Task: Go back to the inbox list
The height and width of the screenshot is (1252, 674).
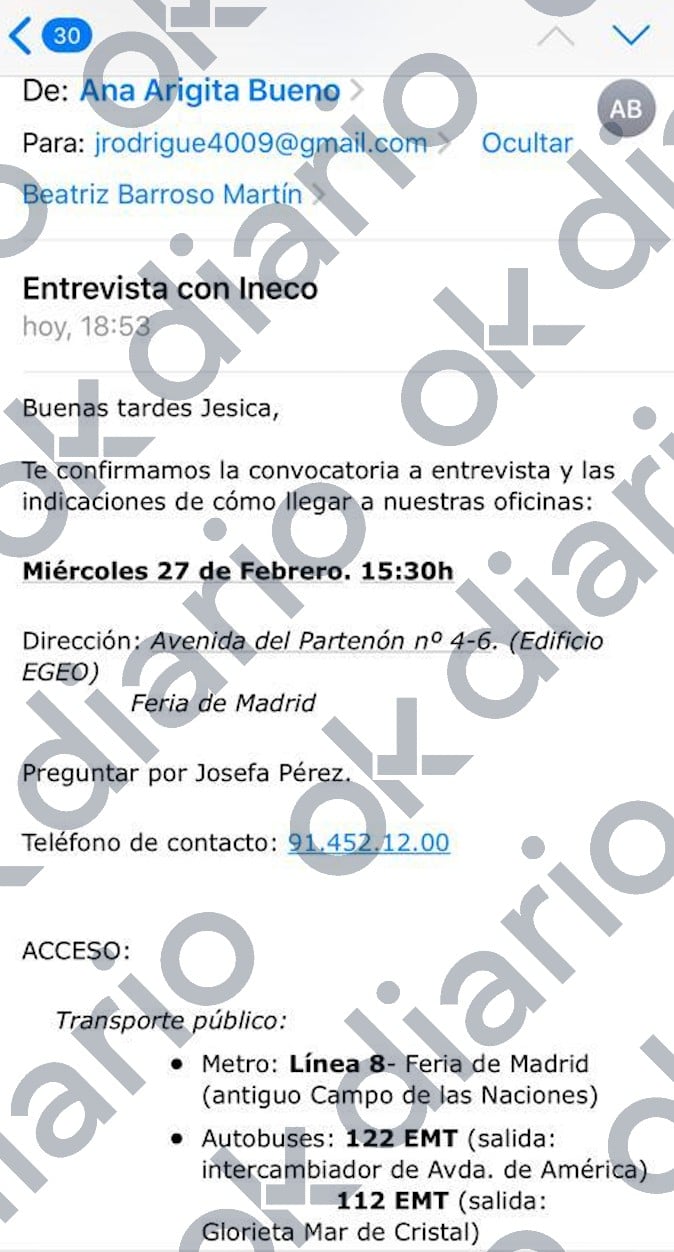Action: point(48,36)
